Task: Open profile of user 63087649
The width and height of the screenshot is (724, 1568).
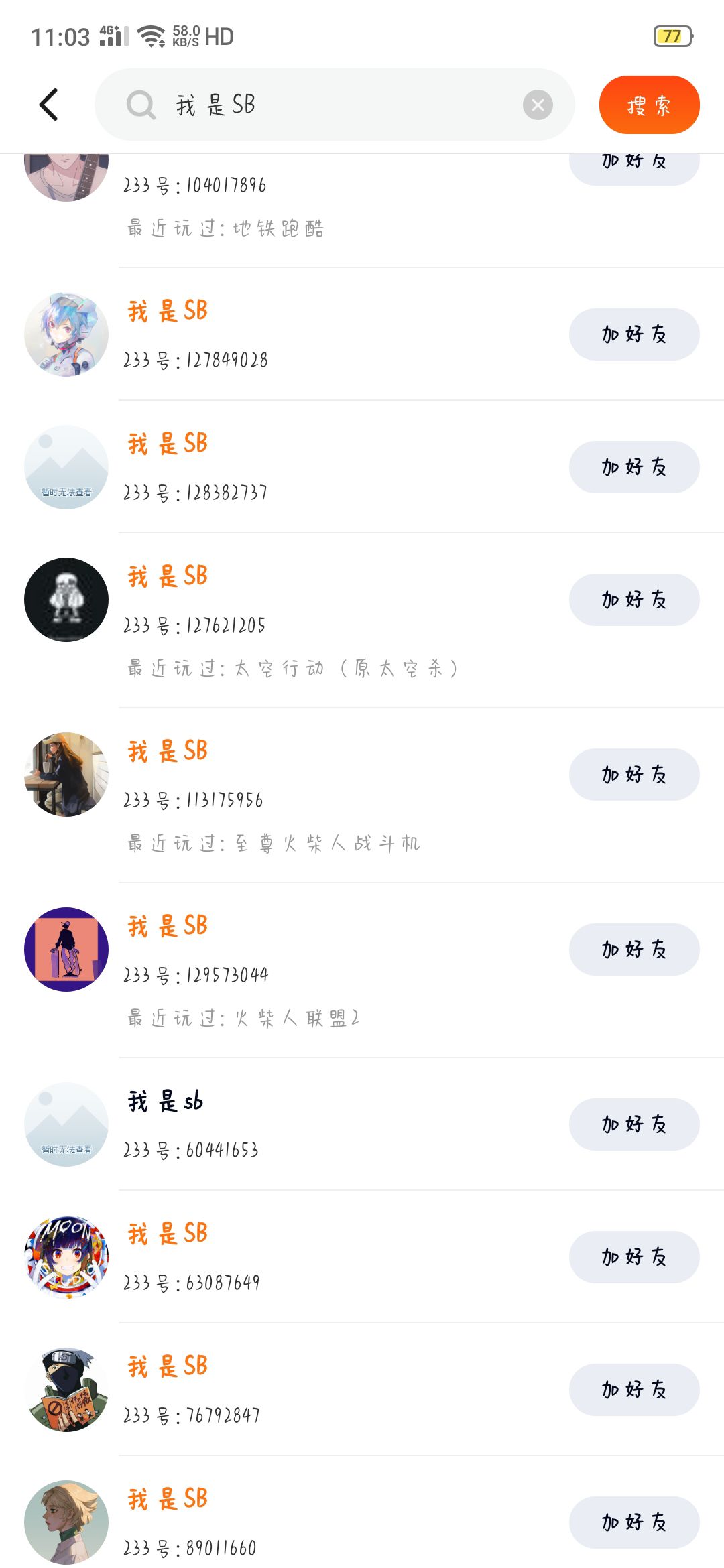Action: [66, 1257]
